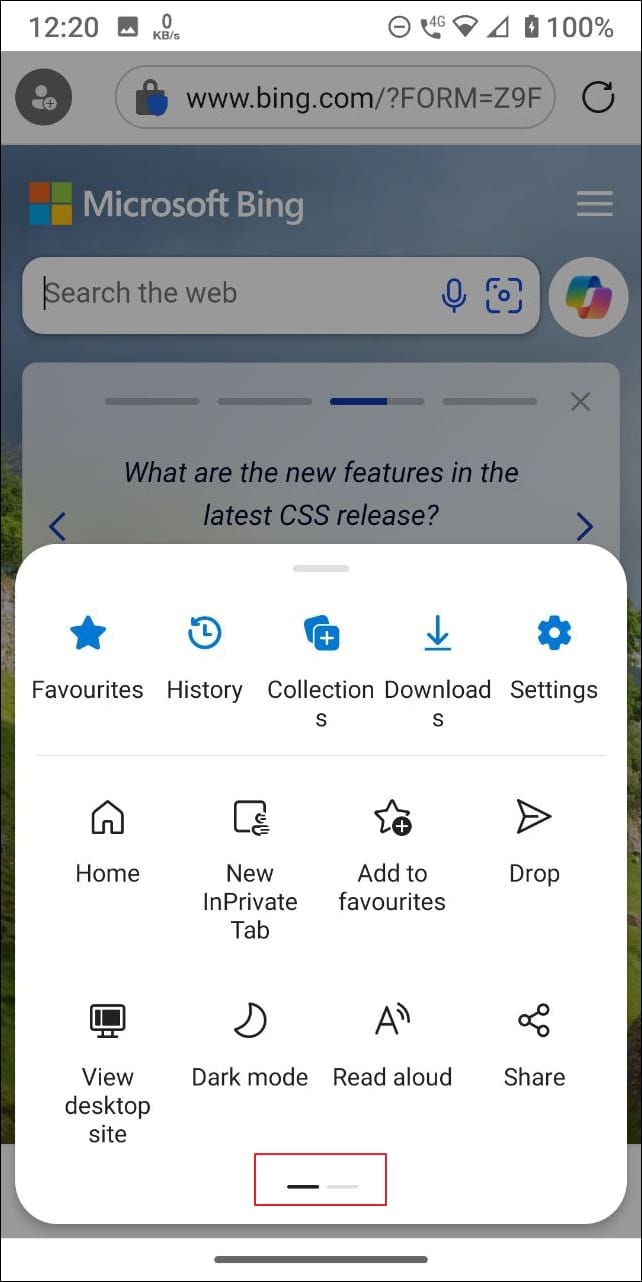Viewport: 642px width, 1282px height.
Task: Open Copilot from the colorful icon
Action: click(x=588, y=296)
